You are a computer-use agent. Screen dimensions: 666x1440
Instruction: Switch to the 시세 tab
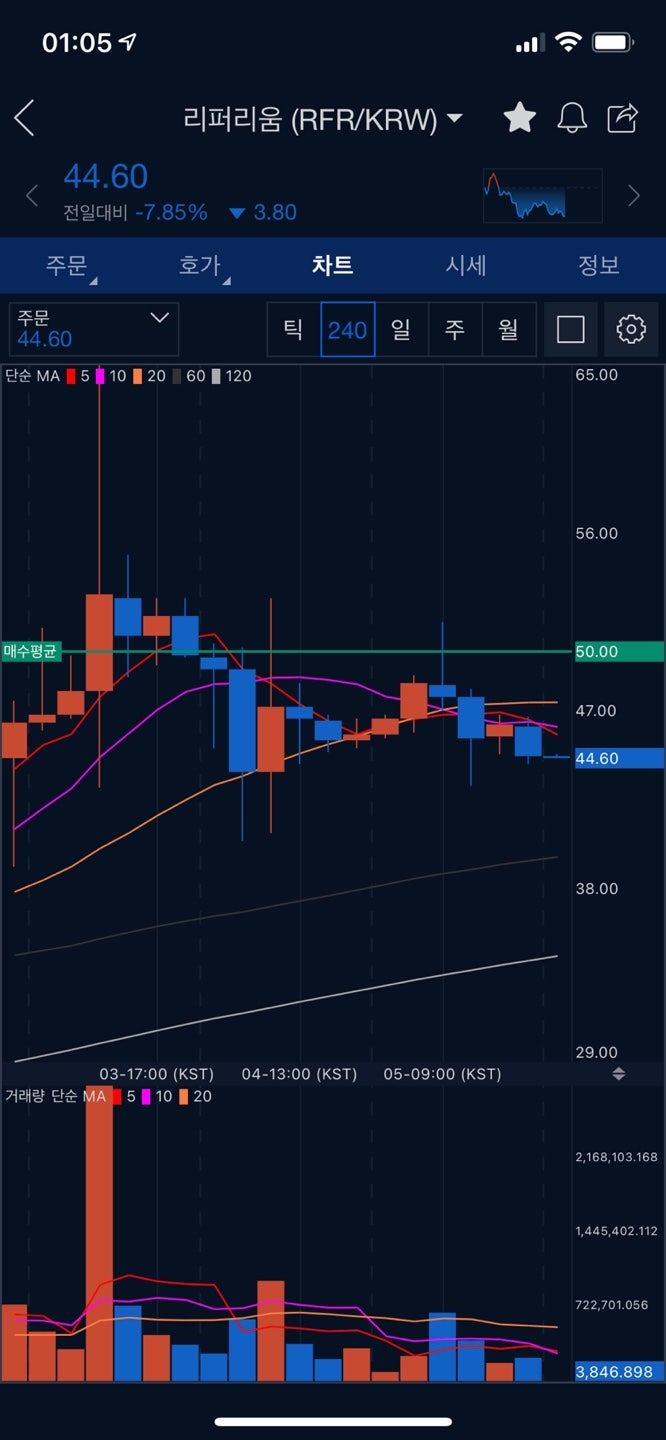click(466, 265)
